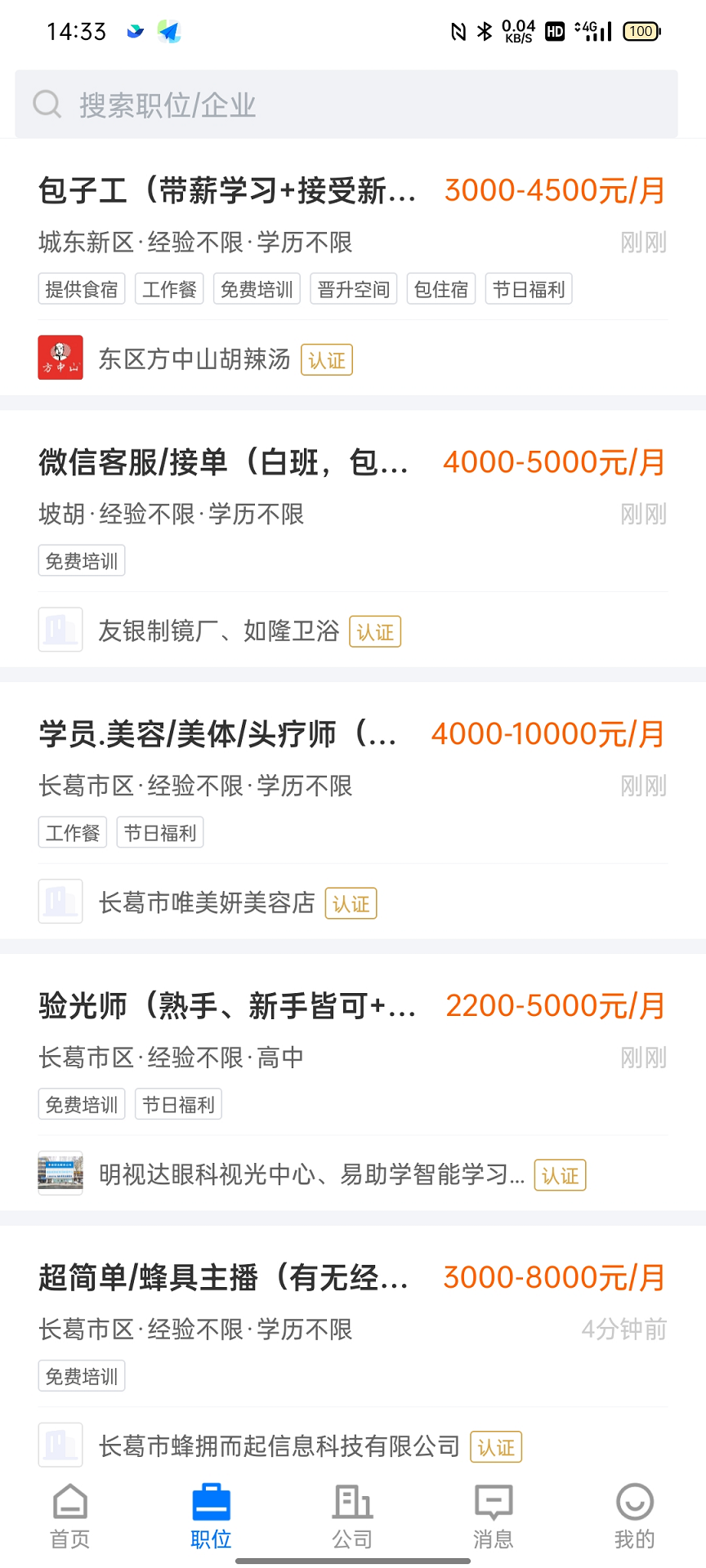Image resolution: width=706 pixels, height=1568 pixels.
Task: Open the 验光师 job listing
Action: click(x=229, y=1005)
